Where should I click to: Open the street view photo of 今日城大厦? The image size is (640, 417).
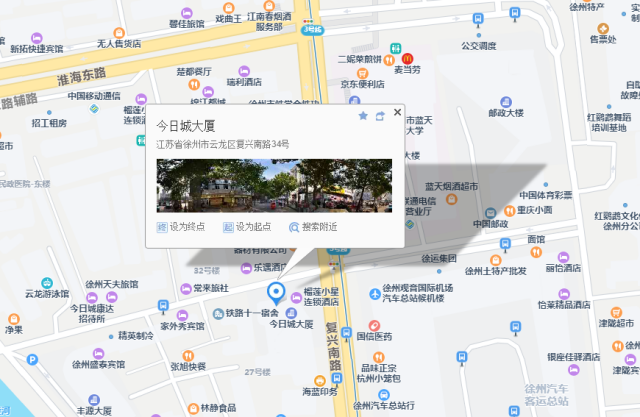[x=273, y=185]
